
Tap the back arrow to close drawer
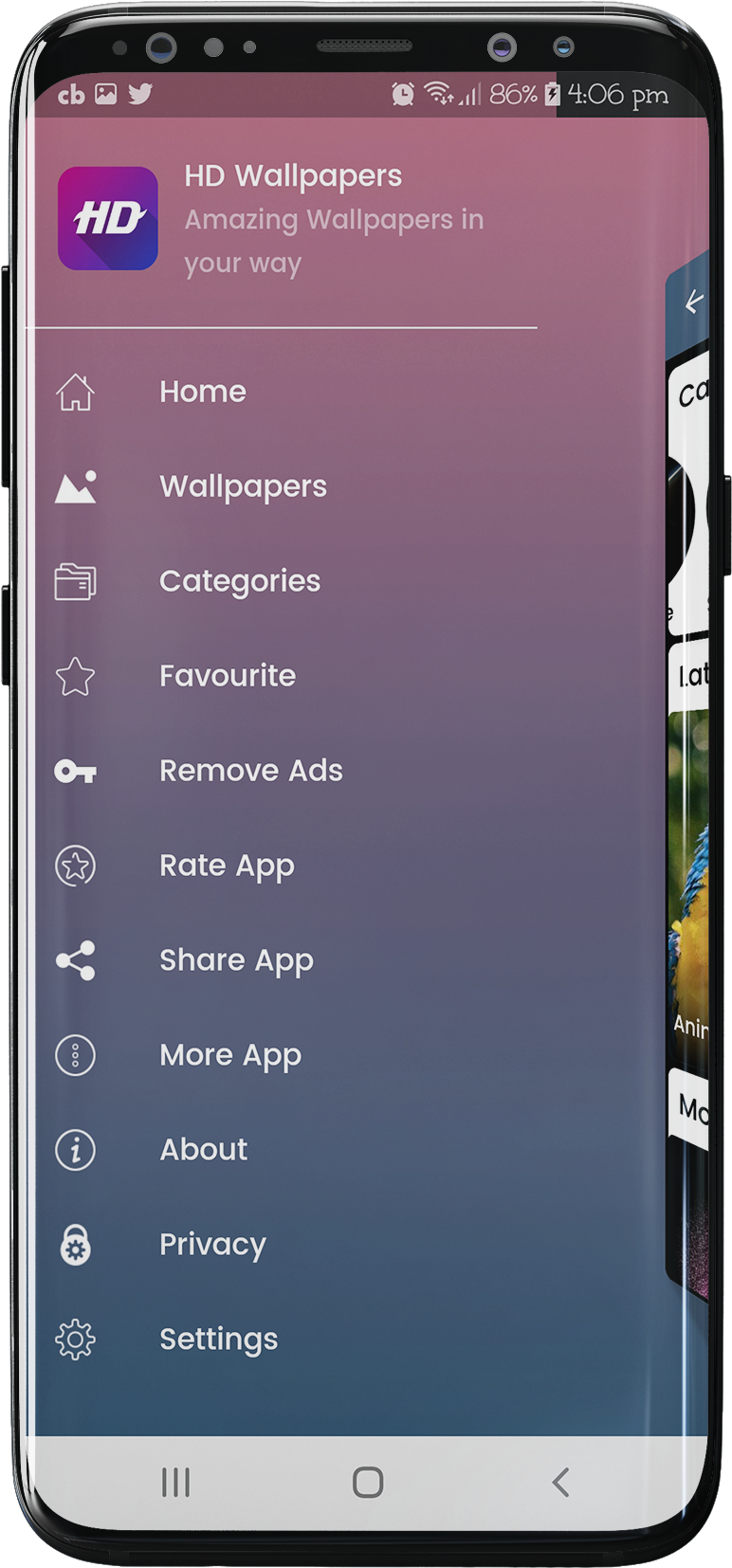tap(693, 303)
